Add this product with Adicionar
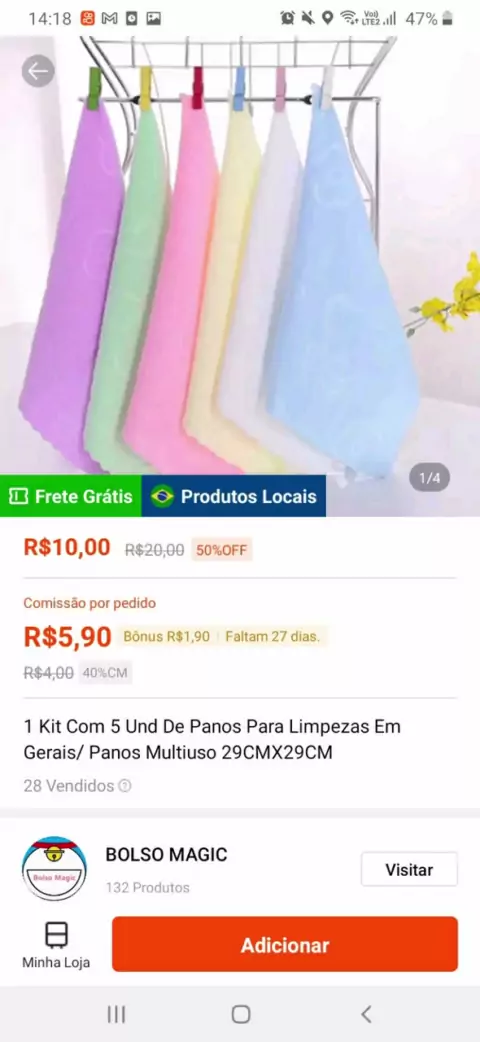 (x=285, y=944)
